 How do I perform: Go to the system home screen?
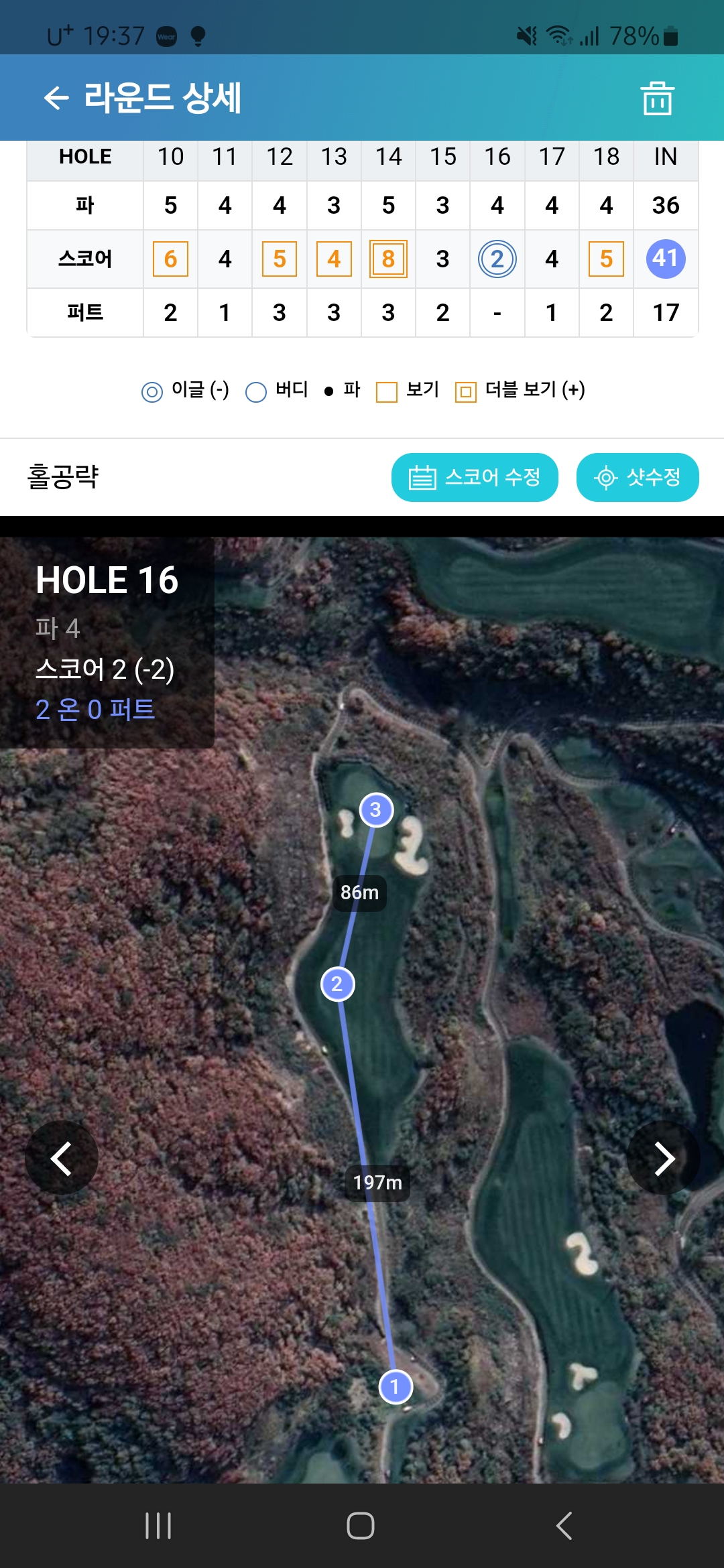click(361, 1526)
